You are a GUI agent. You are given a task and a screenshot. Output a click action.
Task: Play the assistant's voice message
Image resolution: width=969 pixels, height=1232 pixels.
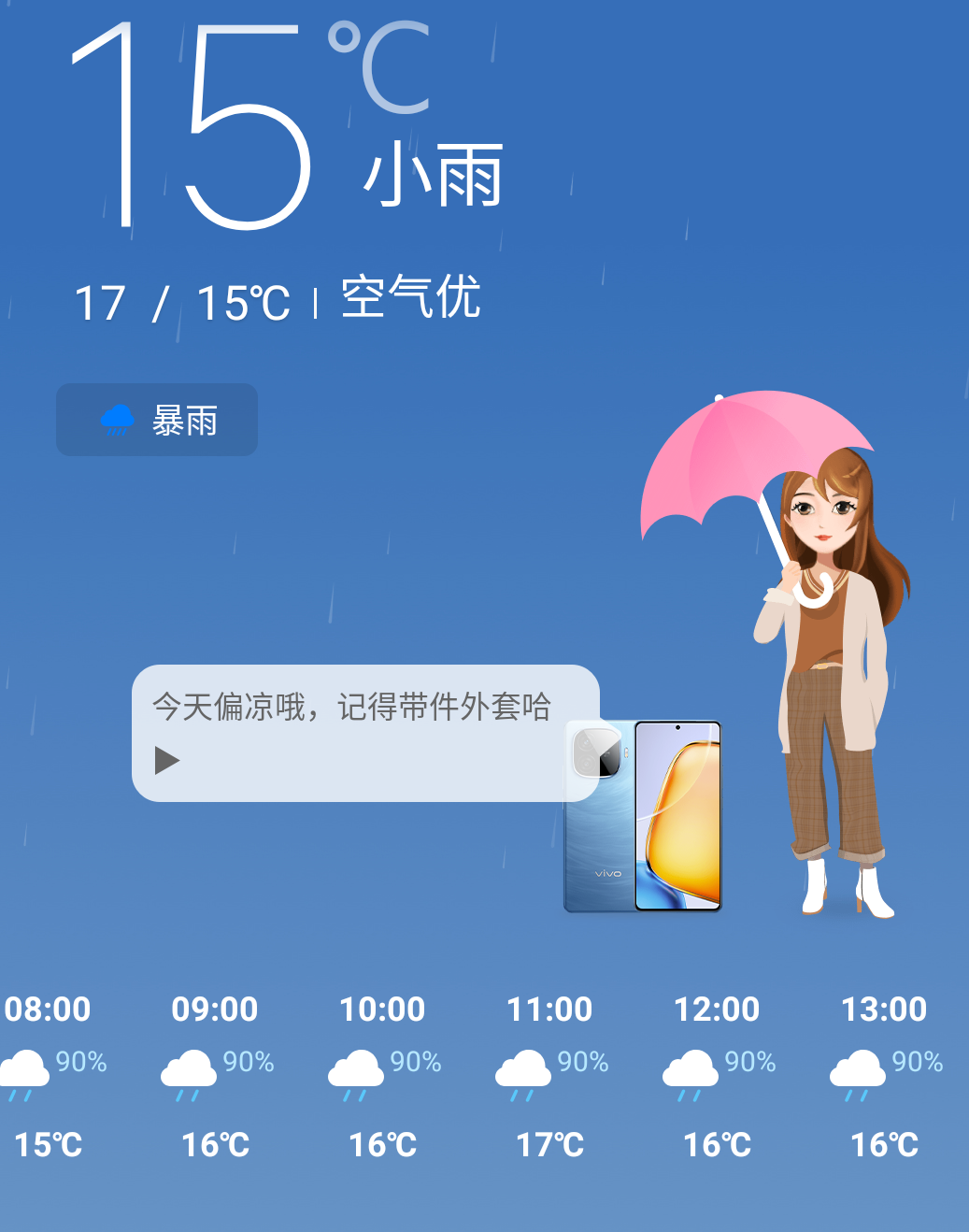pyautogui.click(x=166, y=759)
